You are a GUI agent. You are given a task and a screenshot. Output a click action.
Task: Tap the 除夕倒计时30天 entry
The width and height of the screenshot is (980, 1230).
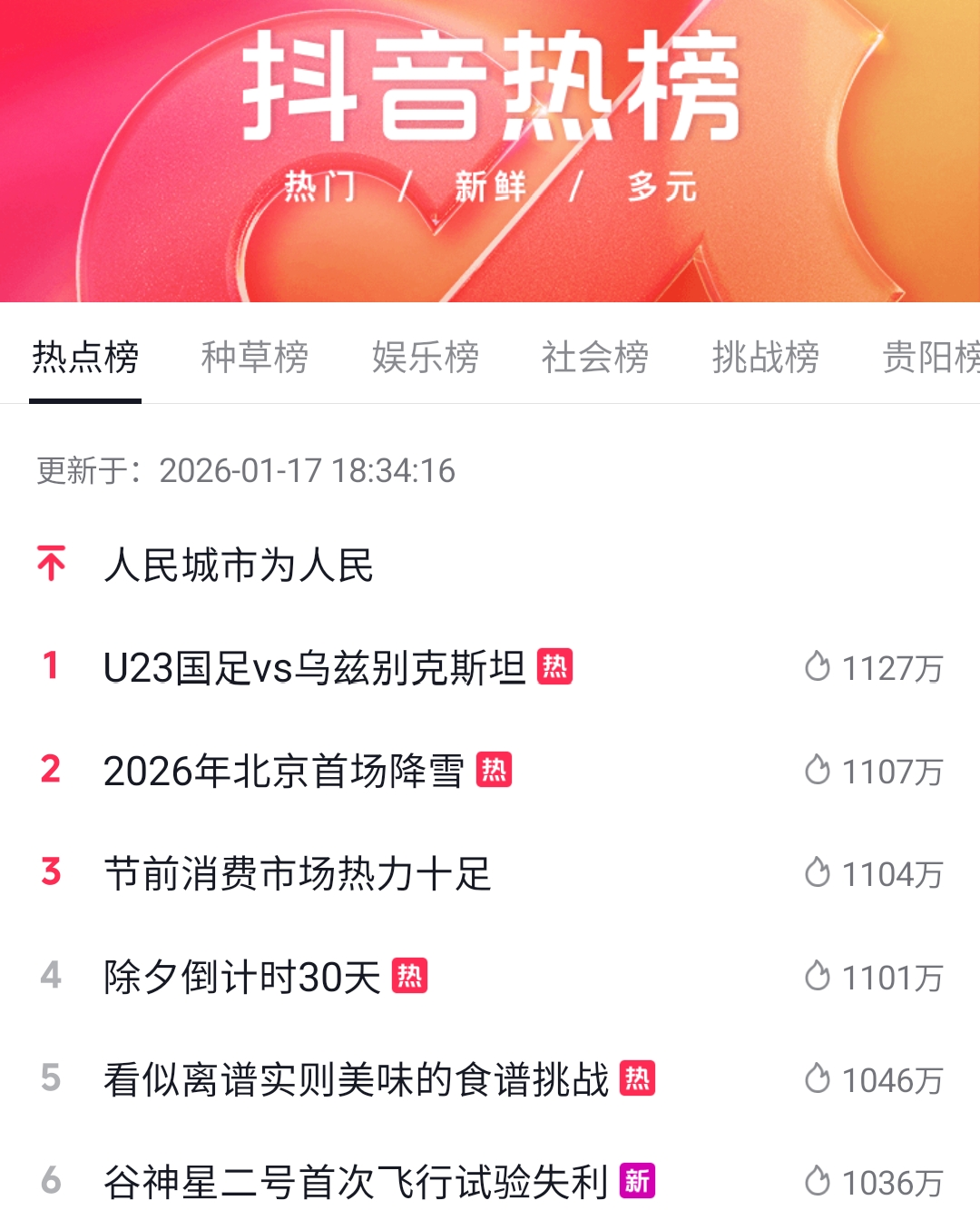click(x=242, y=978)
